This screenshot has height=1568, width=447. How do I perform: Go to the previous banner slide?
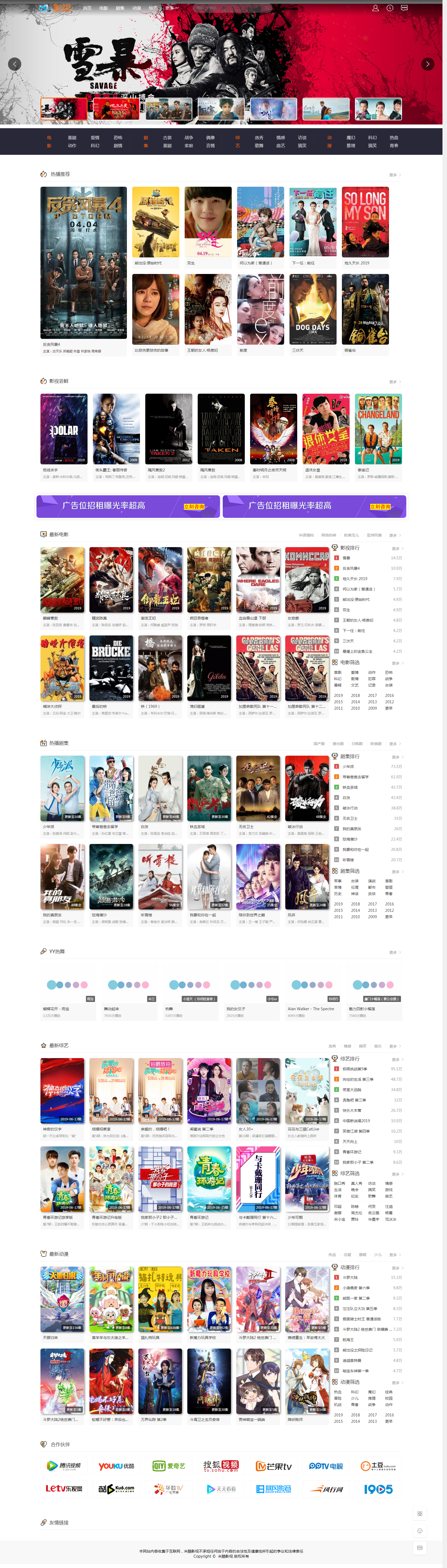(15, 64)
